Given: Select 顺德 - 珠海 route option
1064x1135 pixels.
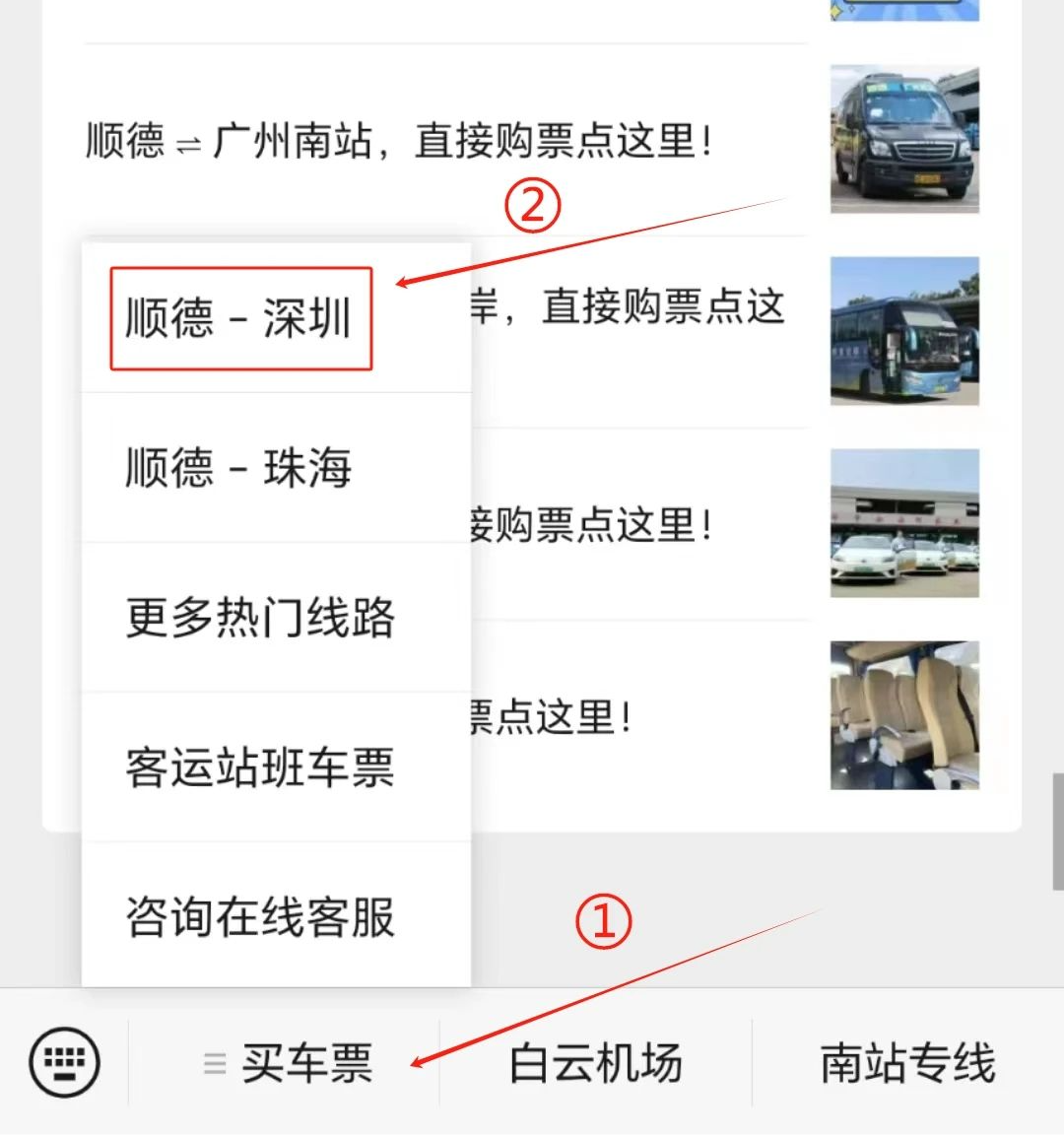Looking at the screenshot, I should 240,467.
